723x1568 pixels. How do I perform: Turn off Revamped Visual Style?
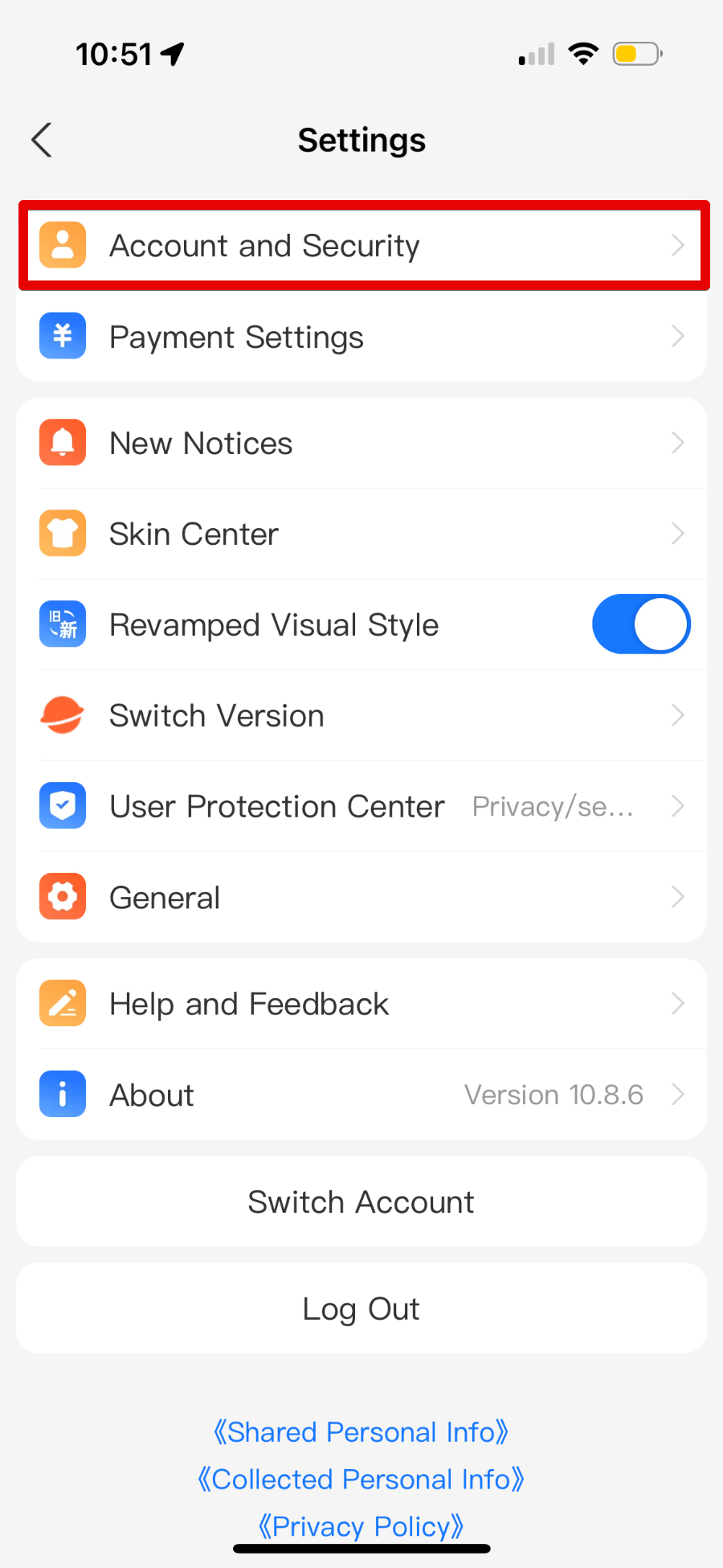(640, 624)
